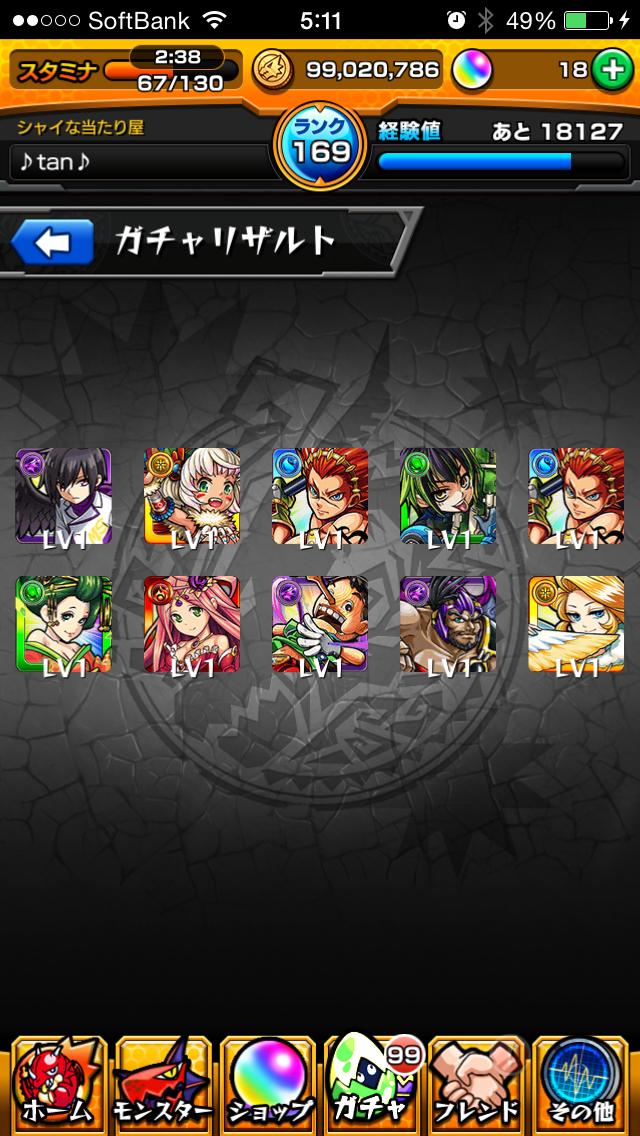This screenshot has height=1136, width=640.
Task: Select the ガチャ tab
Action: (373, 1084)
